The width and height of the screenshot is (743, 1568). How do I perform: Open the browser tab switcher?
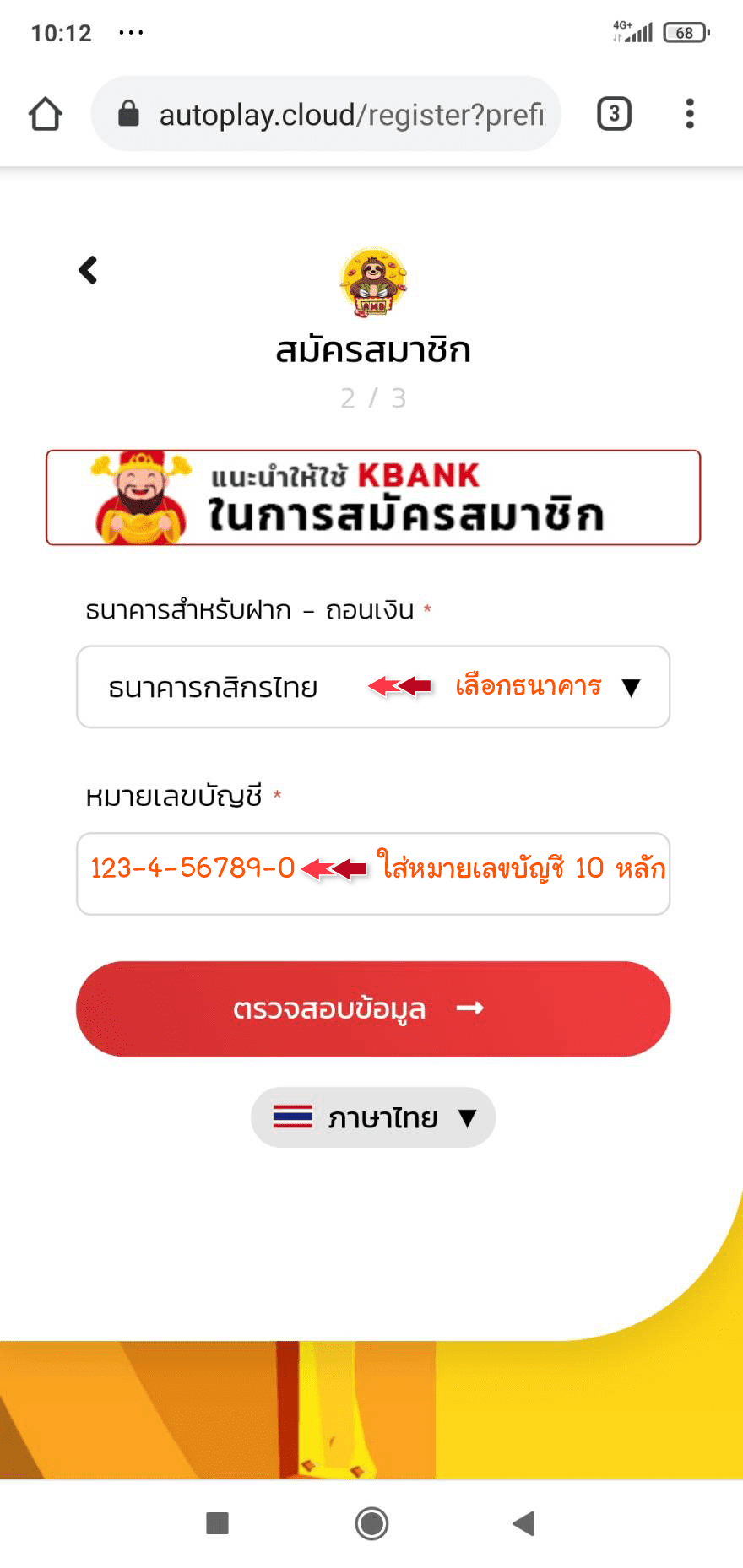coord(614,114)
